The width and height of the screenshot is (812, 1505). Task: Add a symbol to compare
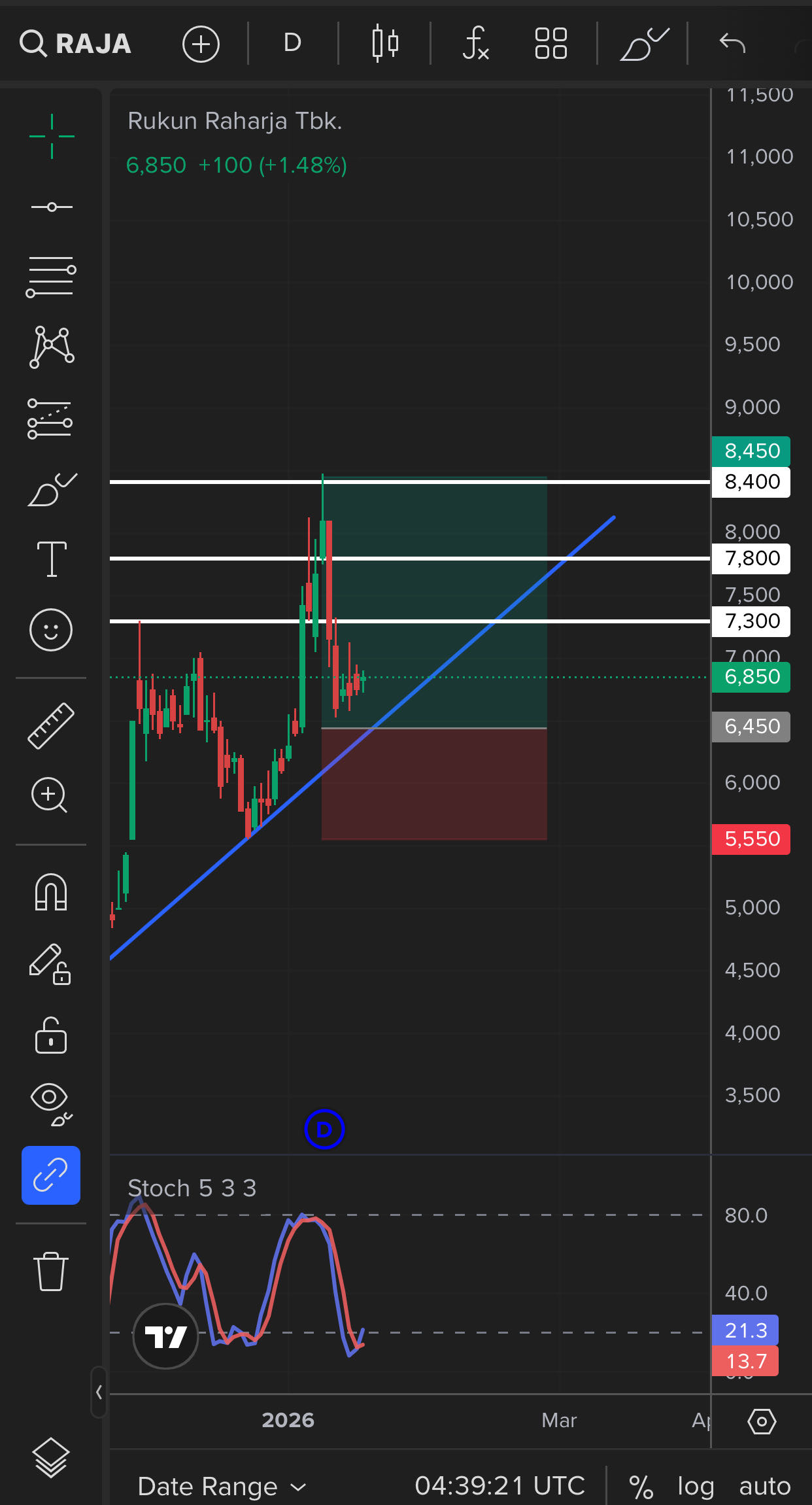tap(201, 44)
